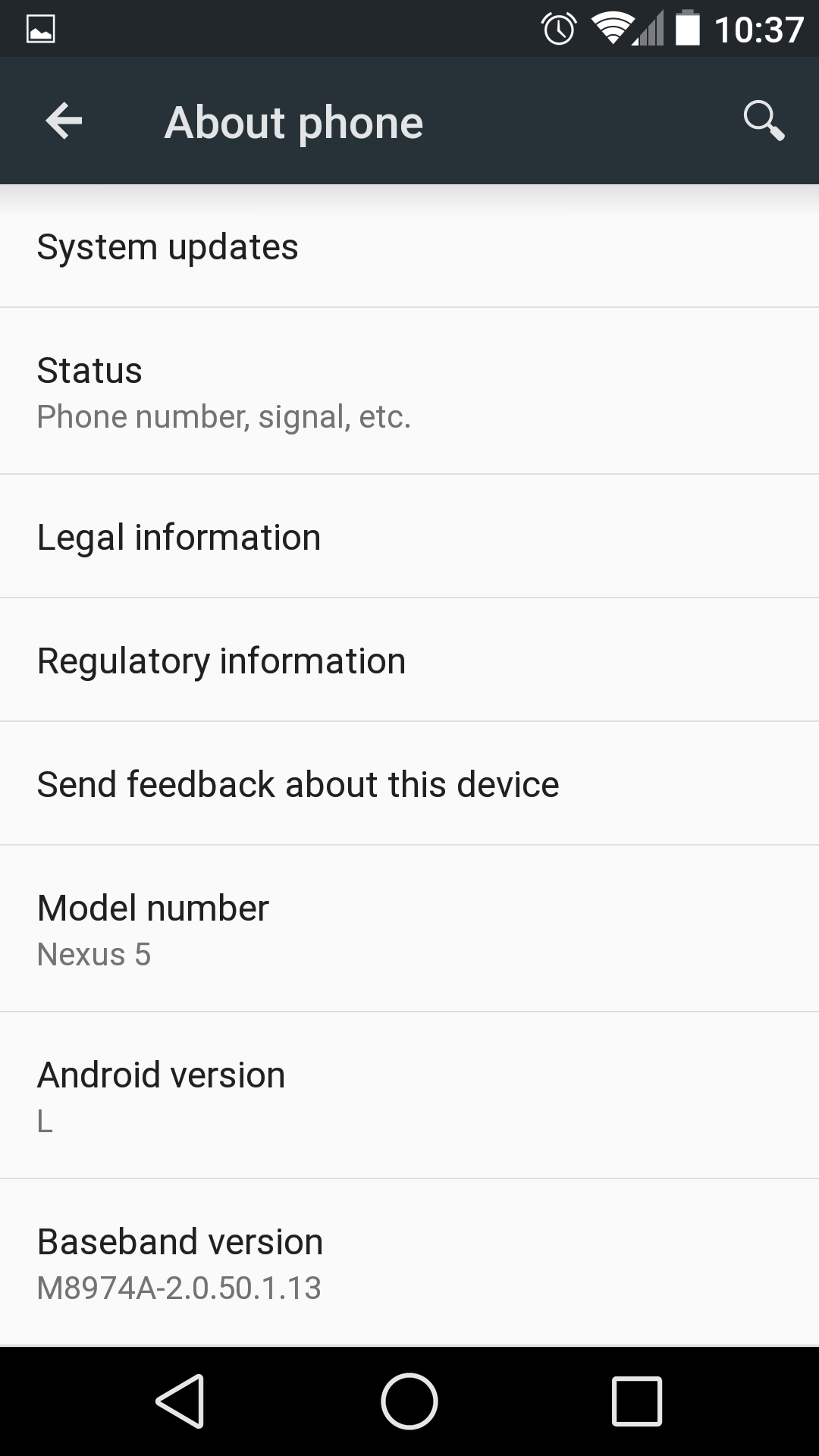This screenshot has width=819, height=1456.
Task: Tap the Android version row
Action: tap(409, 1096)
